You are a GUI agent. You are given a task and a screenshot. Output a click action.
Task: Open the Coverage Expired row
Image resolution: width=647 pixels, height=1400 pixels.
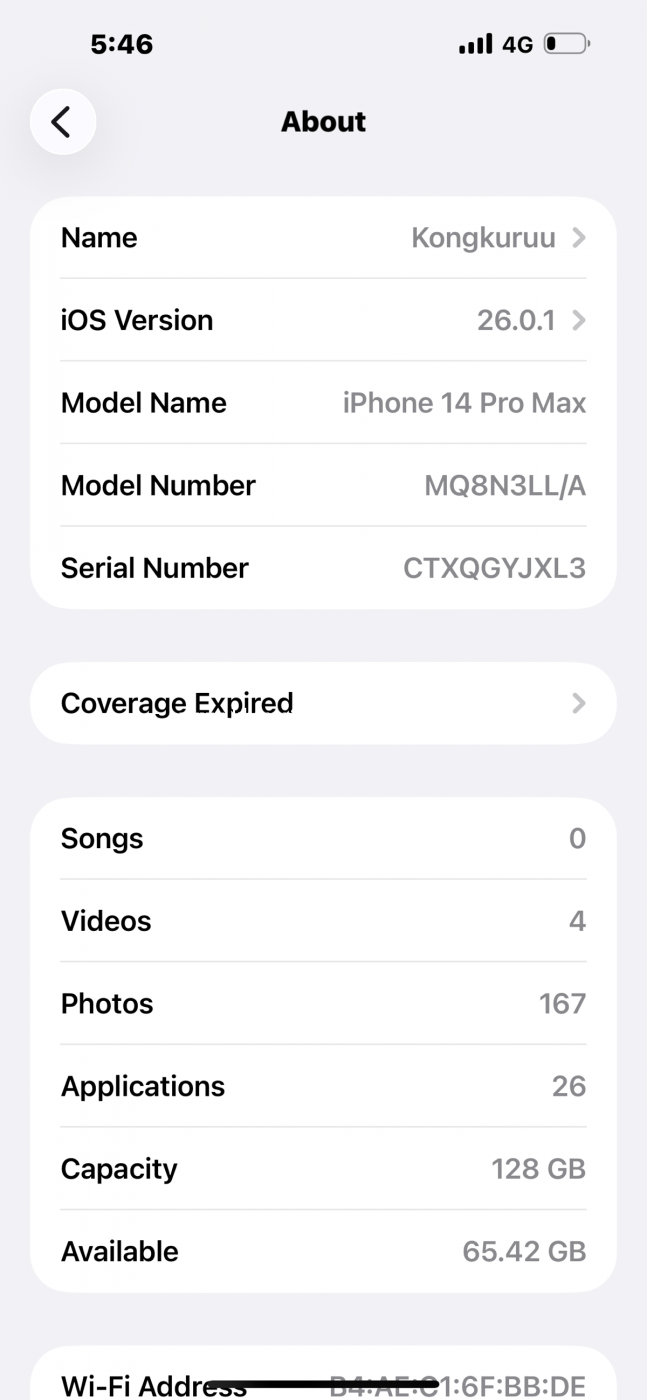(323, 703)
